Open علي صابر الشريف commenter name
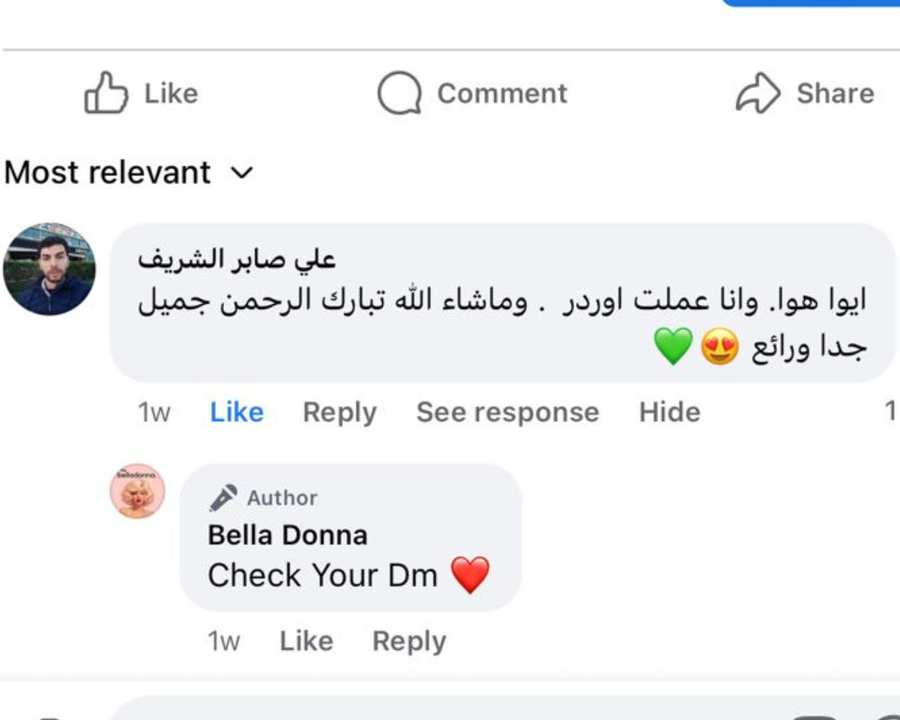The width and height of the screenshot is (900, 720). coord(237,259)
